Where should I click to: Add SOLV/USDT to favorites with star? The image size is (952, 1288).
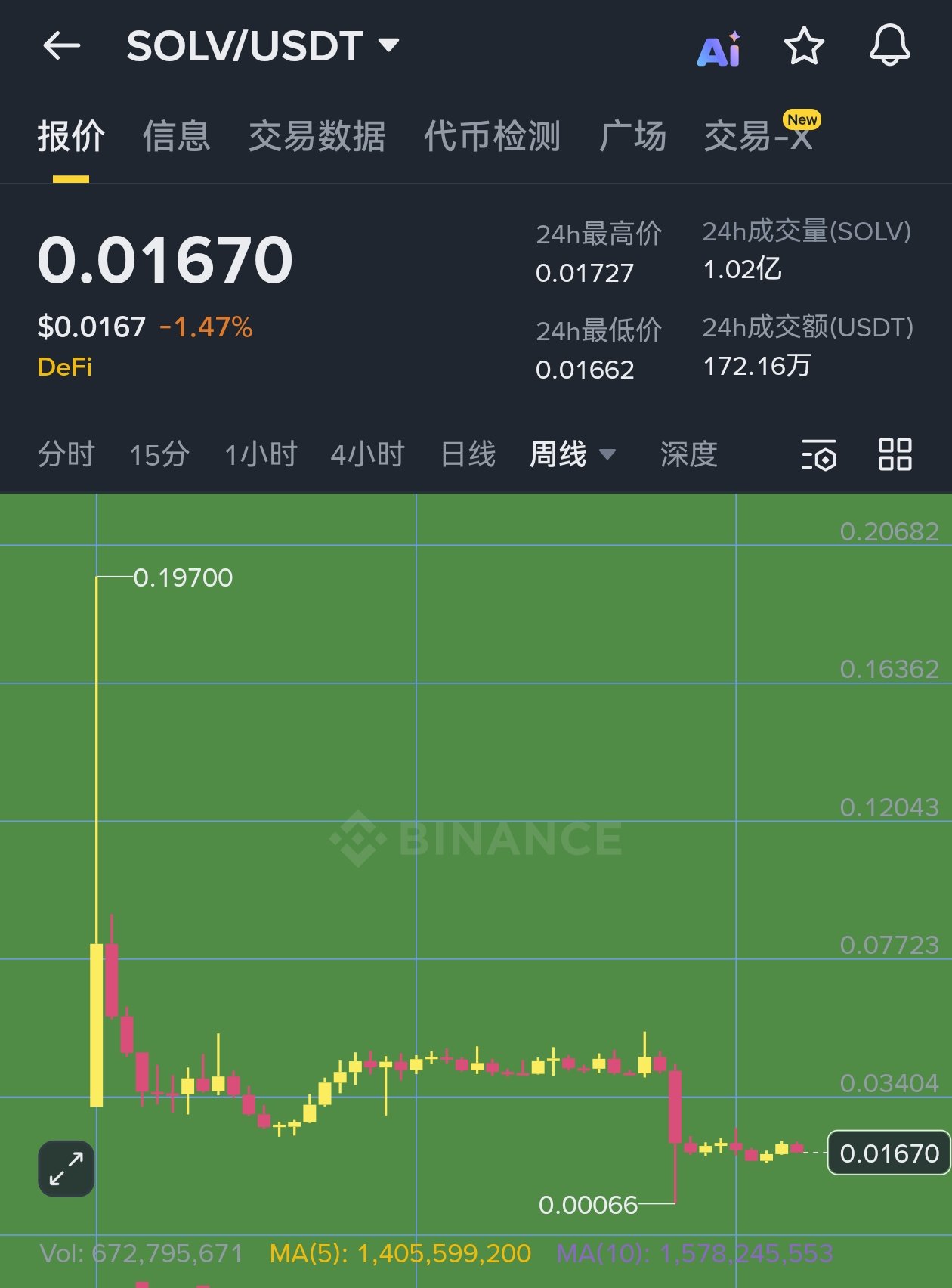pyautogui.click(x=804, y=46)
